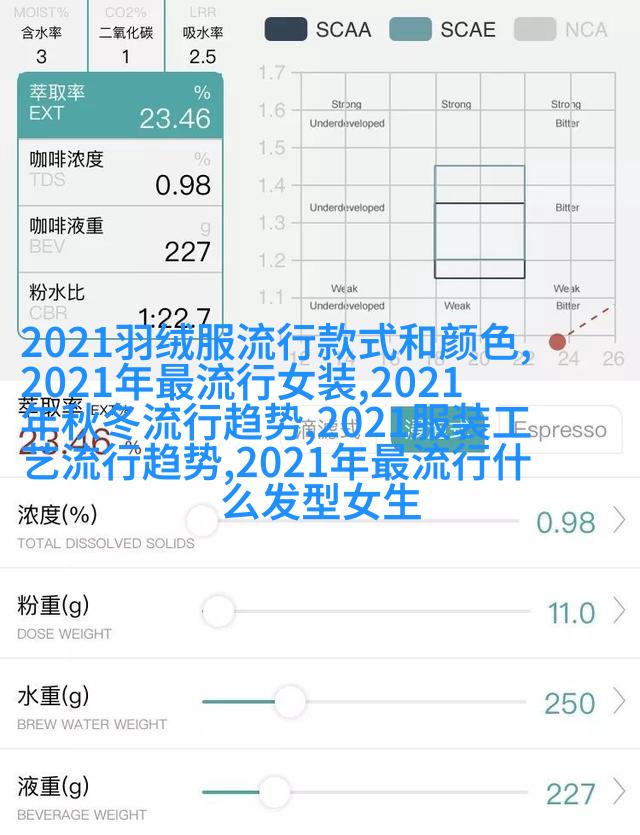Select the 萃取率 EXT 23.46 card
Image resolution: width=640 pixels, height=835 pixels.
pos(119,107)
